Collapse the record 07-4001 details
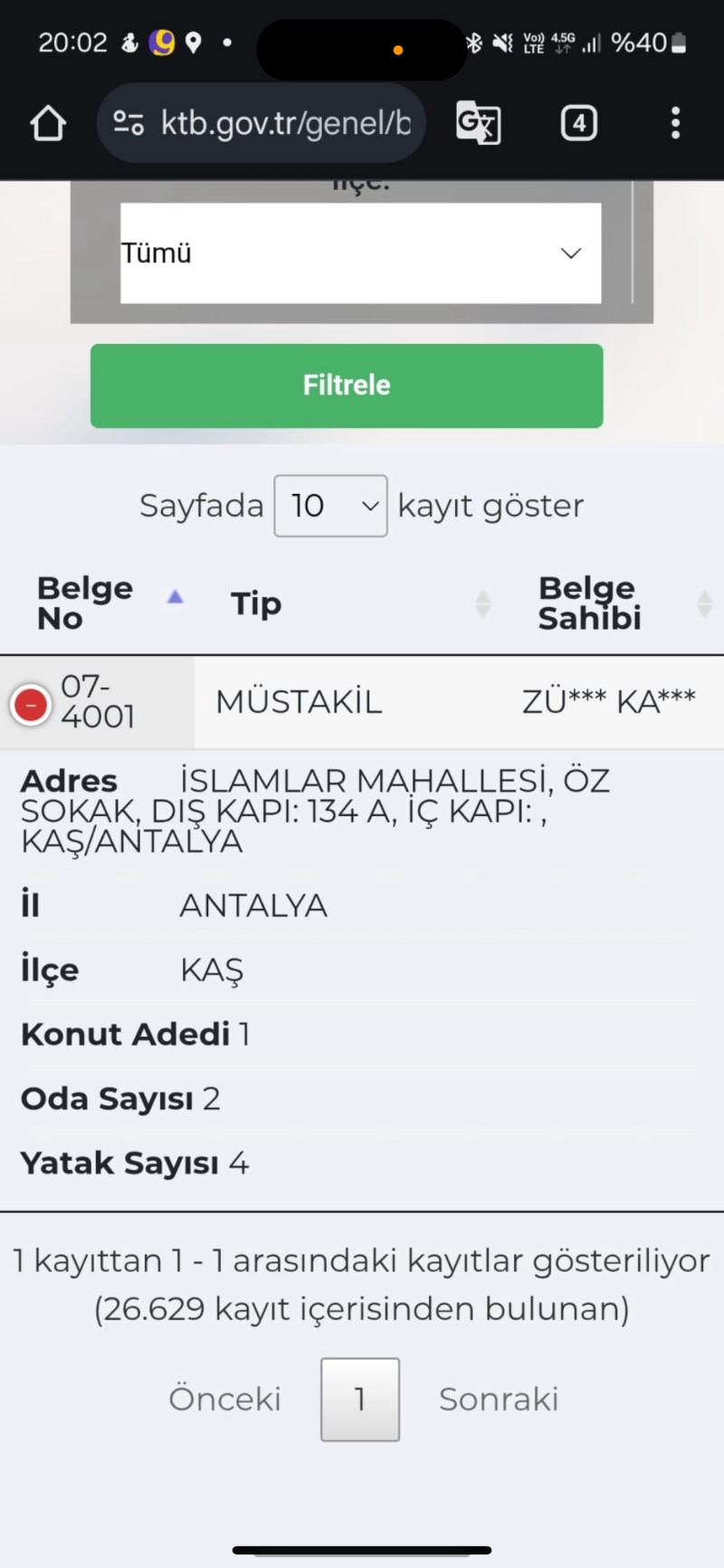This screenshot has width=724, height=1568. (x=30, y=703)
